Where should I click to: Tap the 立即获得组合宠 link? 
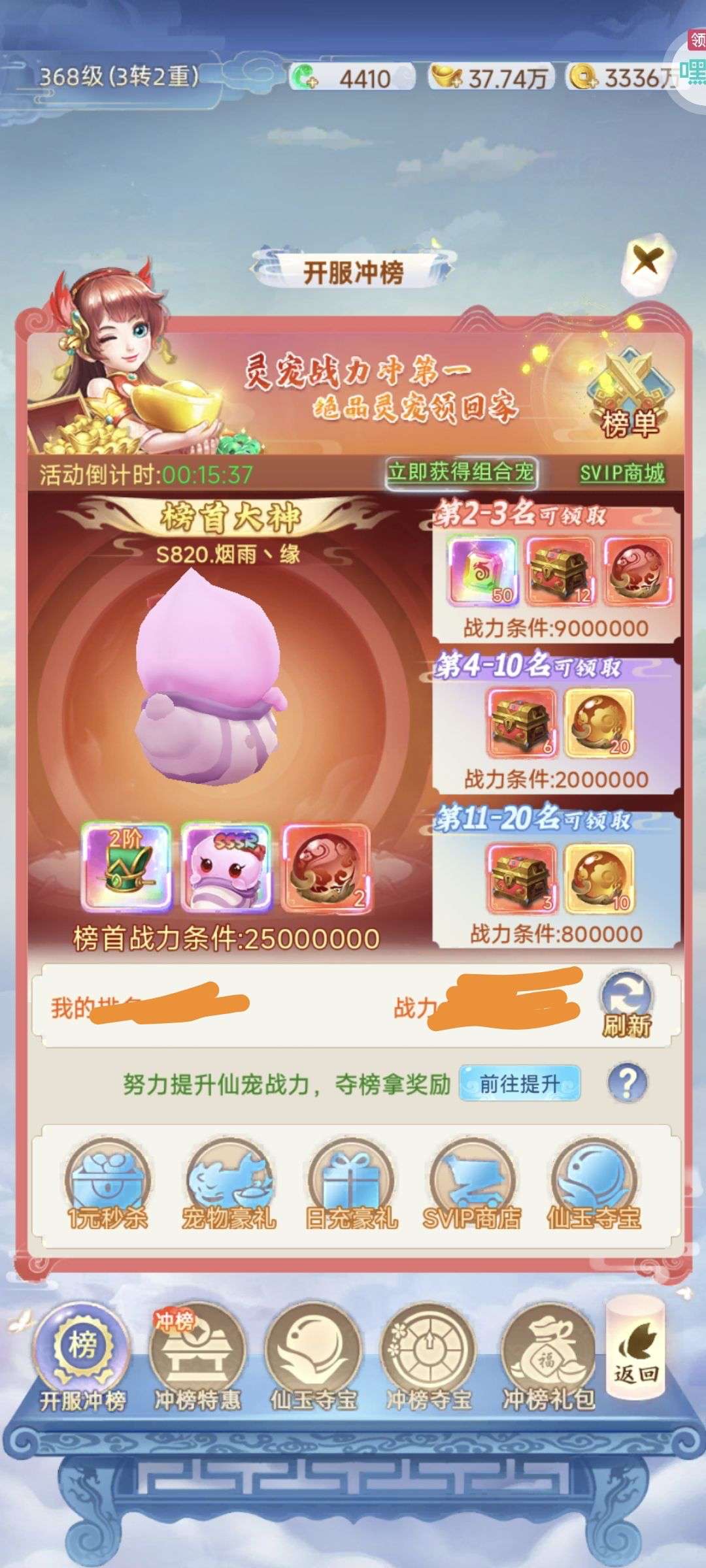coord(462,472)
